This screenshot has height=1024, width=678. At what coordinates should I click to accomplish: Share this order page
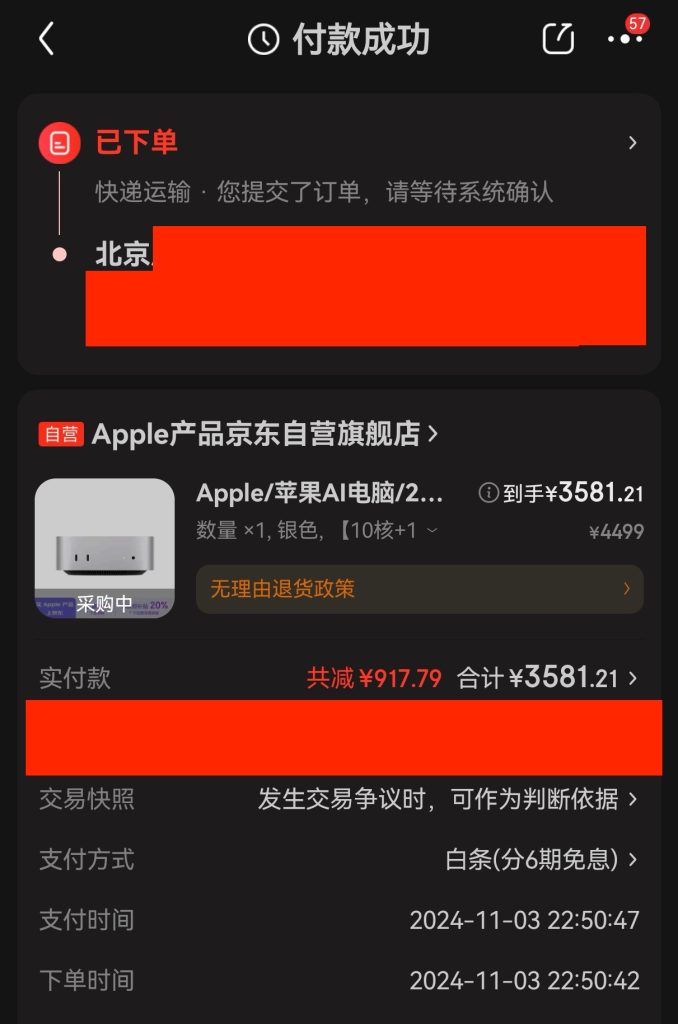click(558, 39)
